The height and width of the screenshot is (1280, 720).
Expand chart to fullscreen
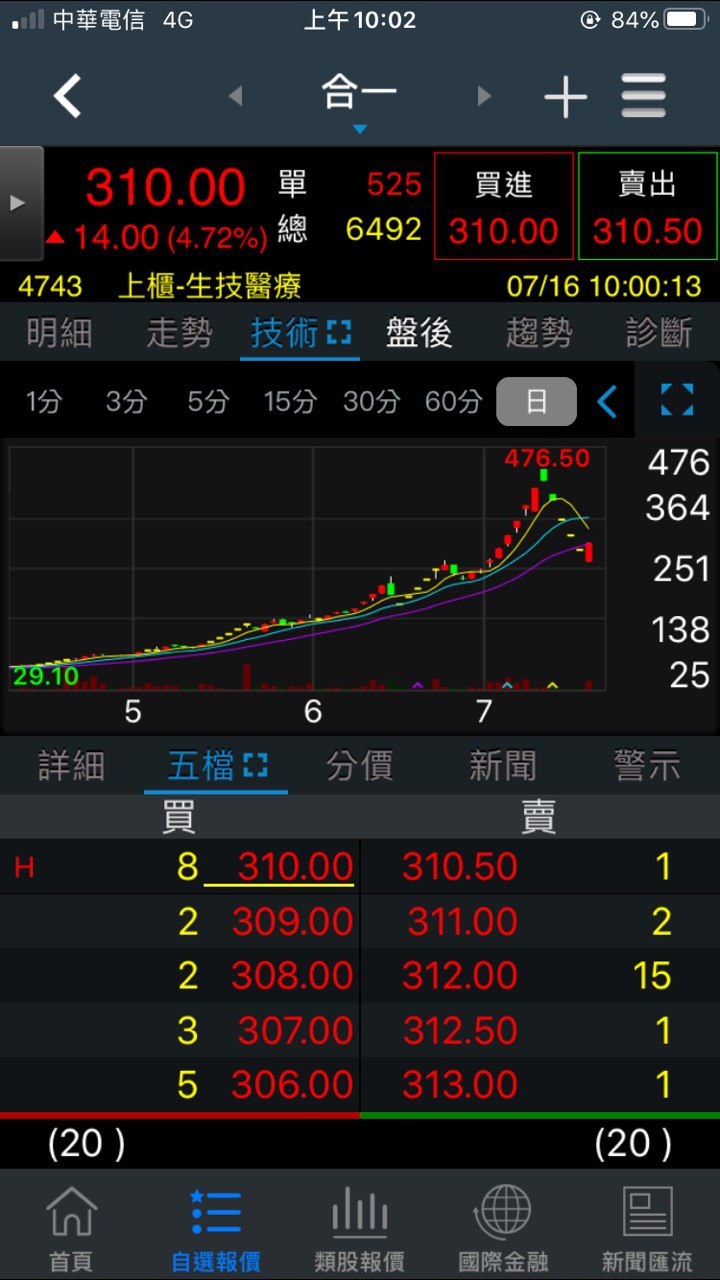677,400
